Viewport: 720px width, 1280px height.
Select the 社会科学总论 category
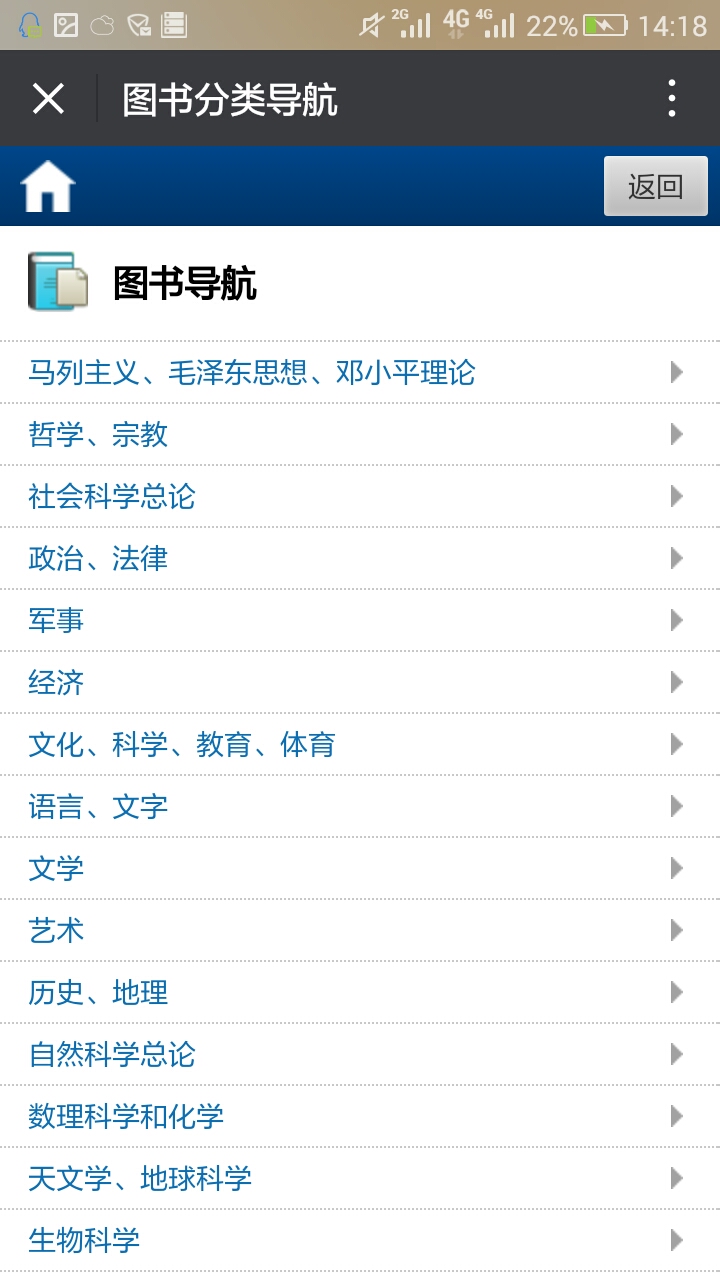pos(112,497)
